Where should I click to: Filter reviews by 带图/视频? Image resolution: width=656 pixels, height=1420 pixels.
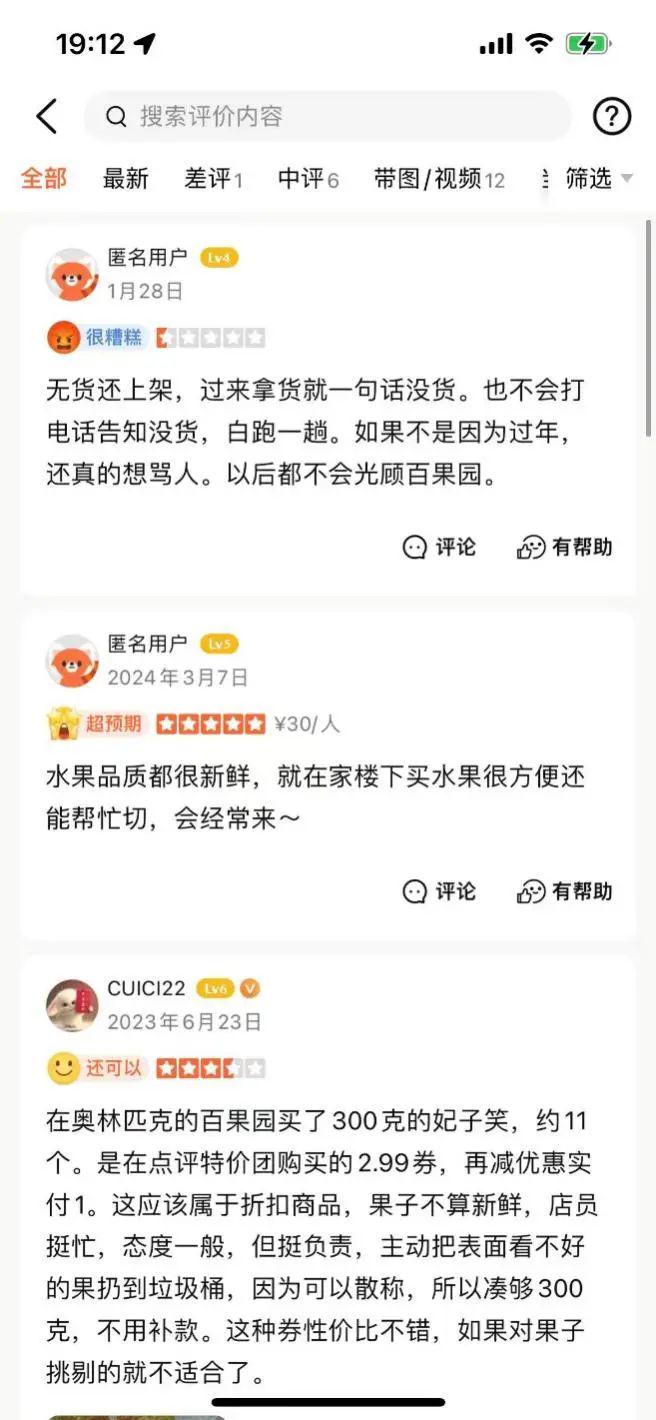(439, 179)
